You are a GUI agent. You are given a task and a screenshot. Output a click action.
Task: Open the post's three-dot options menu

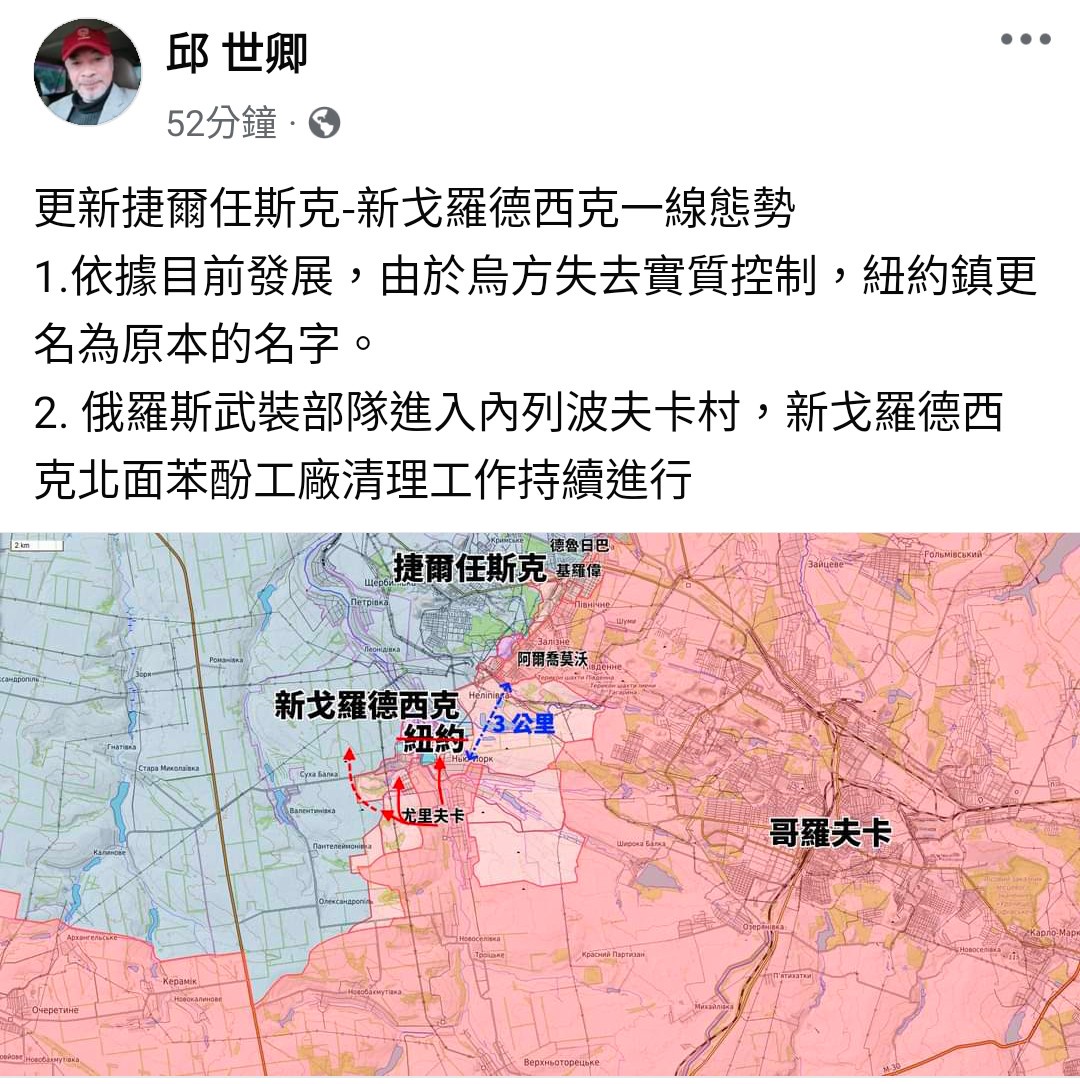tap(1025, 40)
